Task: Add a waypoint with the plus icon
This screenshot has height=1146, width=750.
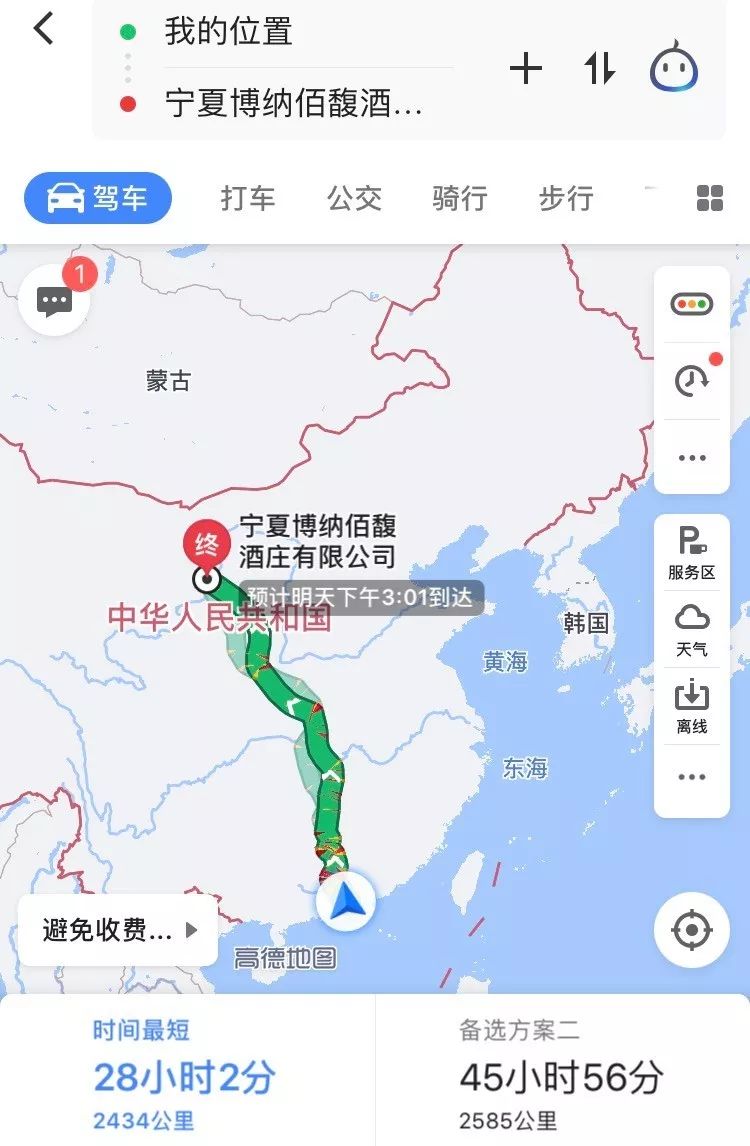Action: 527,66
